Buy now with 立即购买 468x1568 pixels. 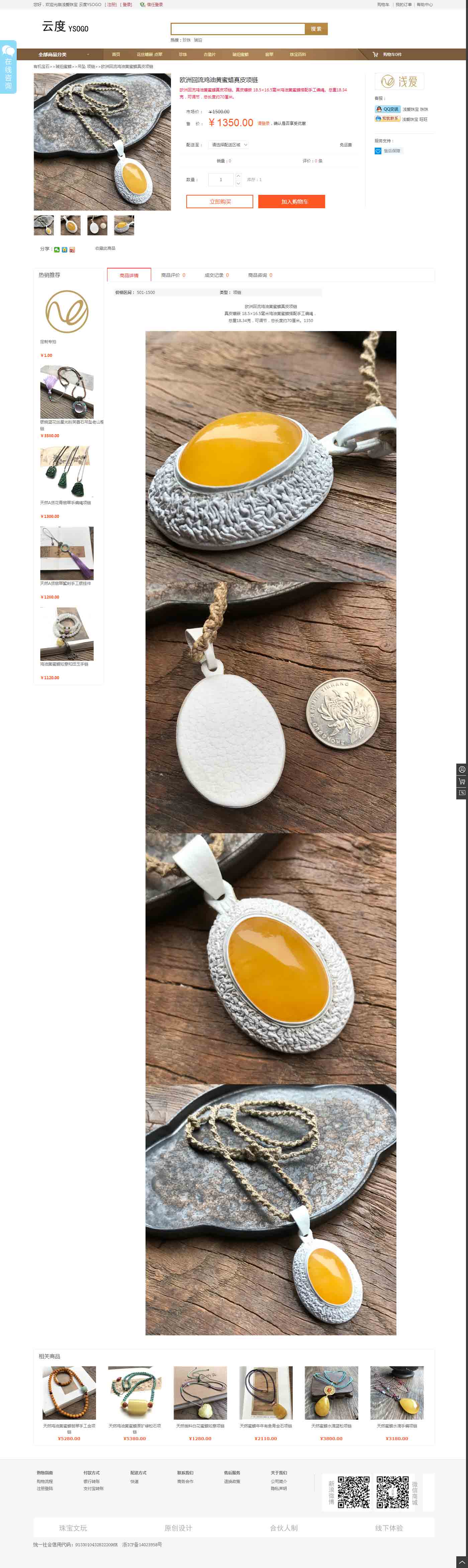click(220, 202)
